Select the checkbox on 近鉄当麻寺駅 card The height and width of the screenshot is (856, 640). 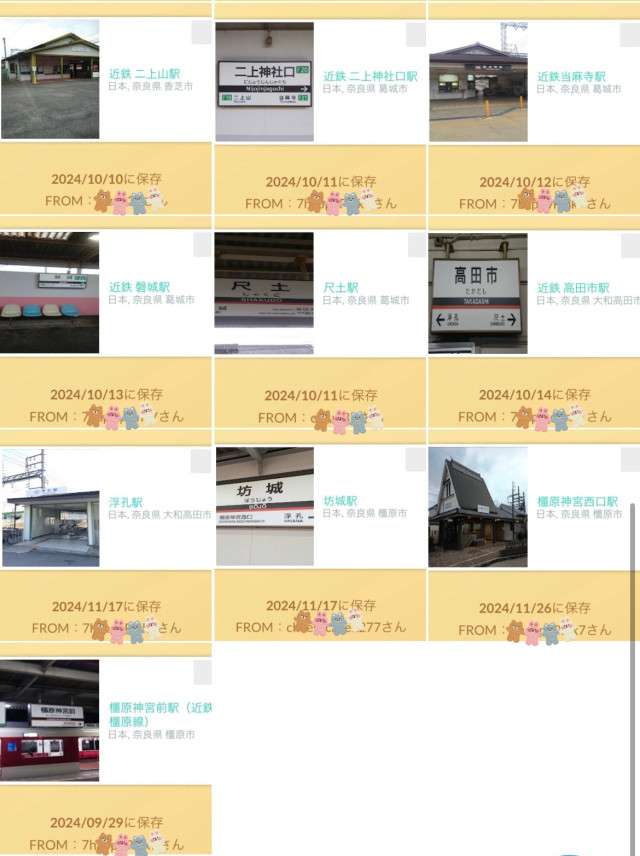(x=629, y=33)
